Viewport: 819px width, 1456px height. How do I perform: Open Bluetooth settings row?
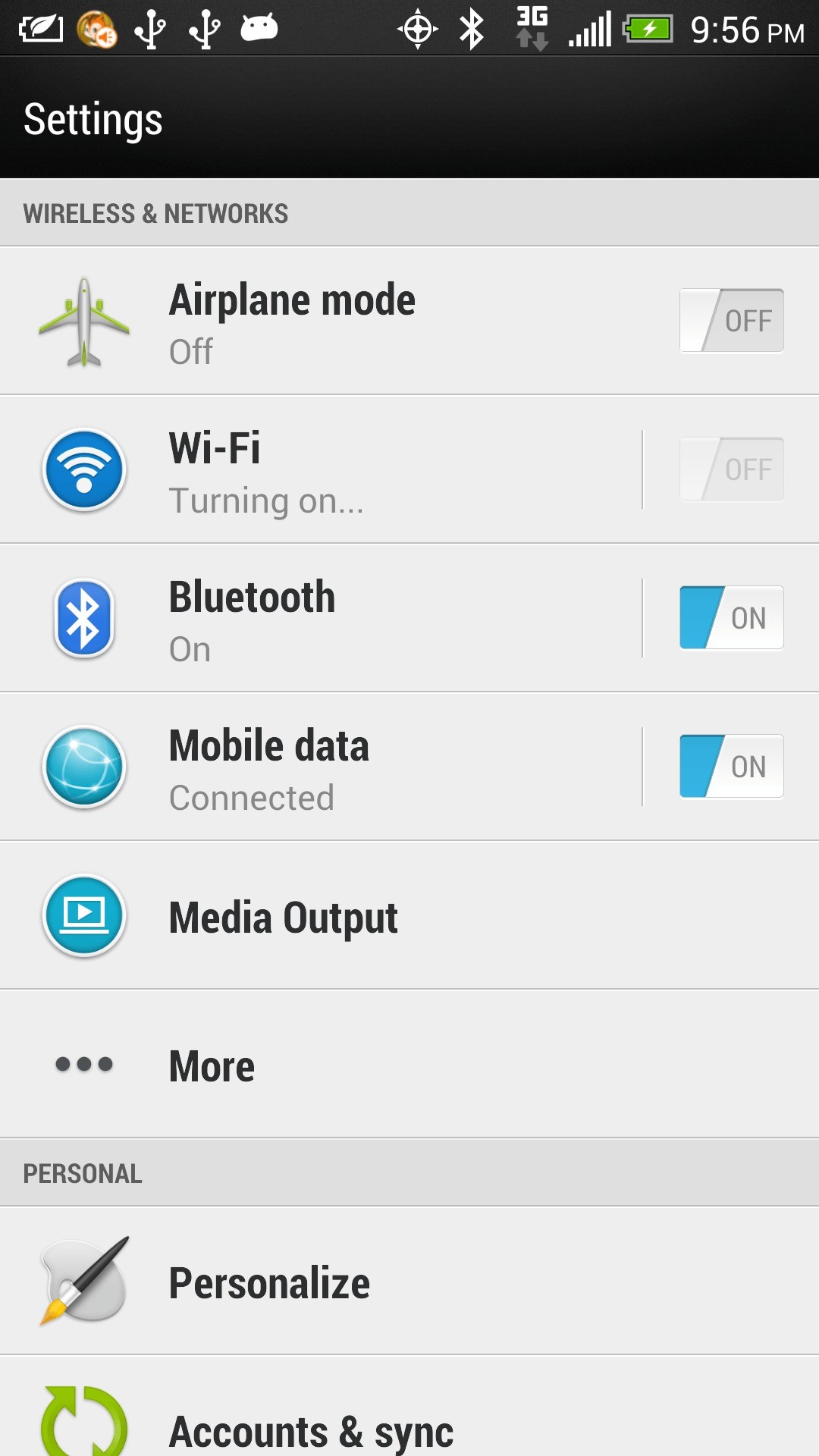pyautogui.click(x=318, y=618)
